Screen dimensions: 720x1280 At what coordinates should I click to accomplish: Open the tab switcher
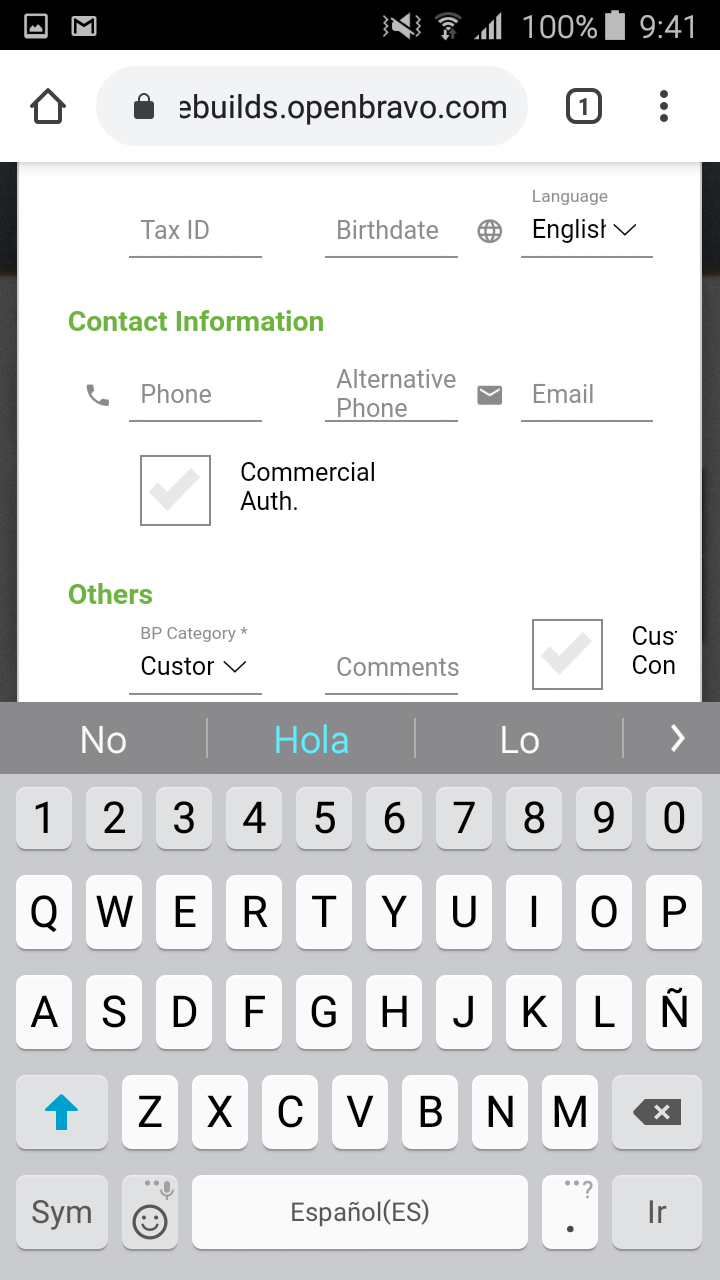[584, 106]
